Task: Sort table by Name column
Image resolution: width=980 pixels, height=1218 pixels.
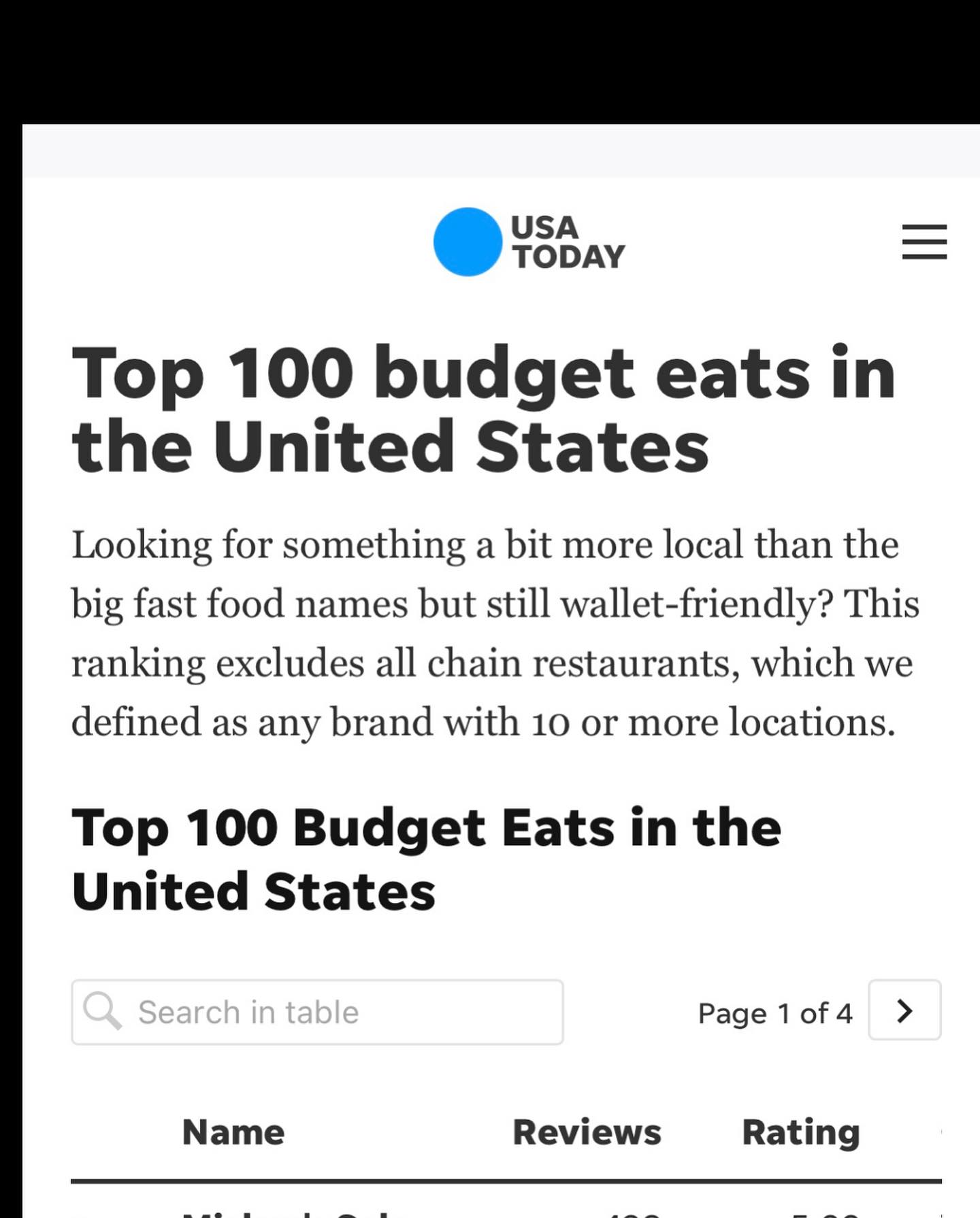Action: 233,1132
